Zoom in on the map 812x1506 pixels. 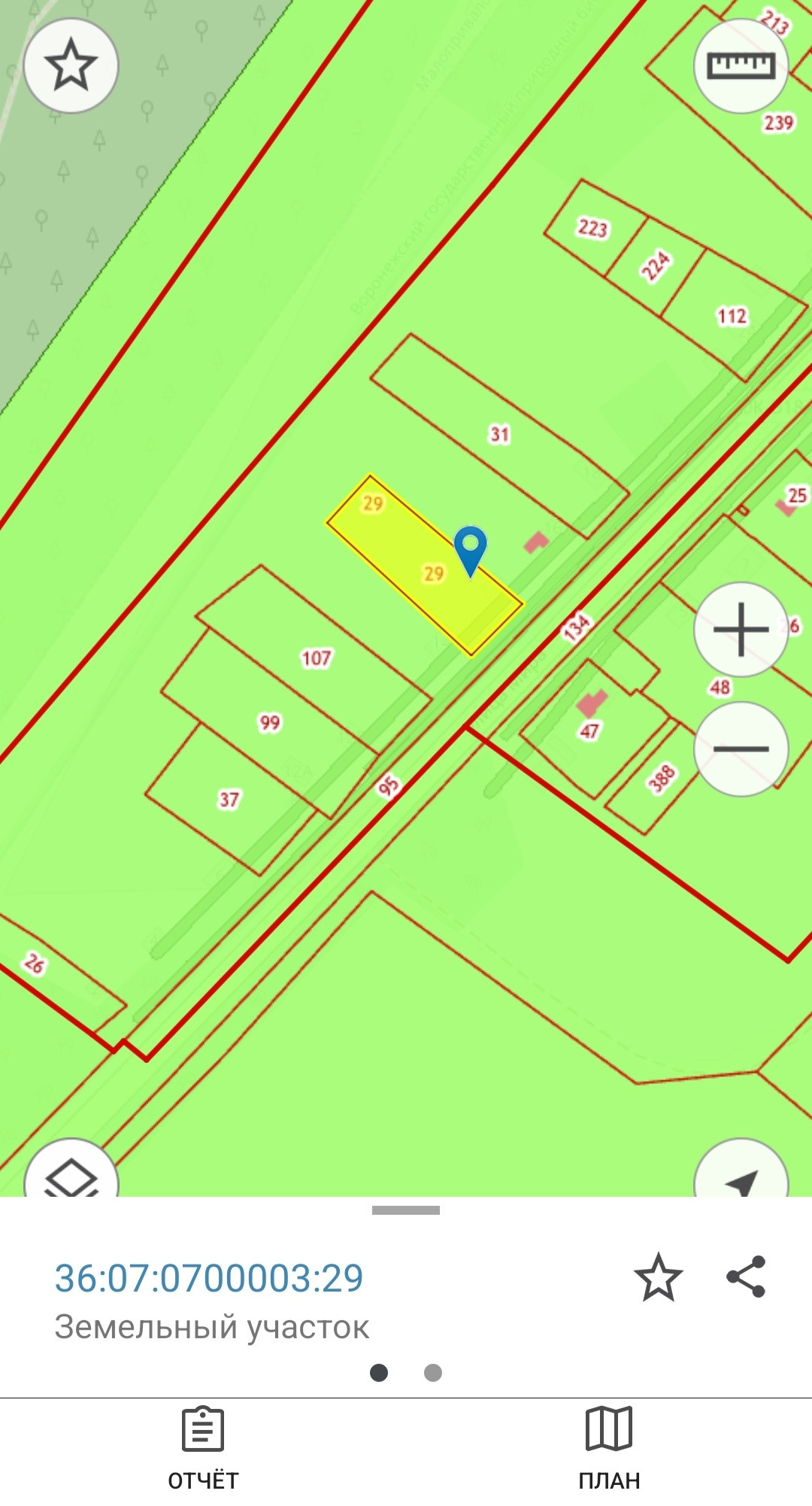(x=741, y=630)
